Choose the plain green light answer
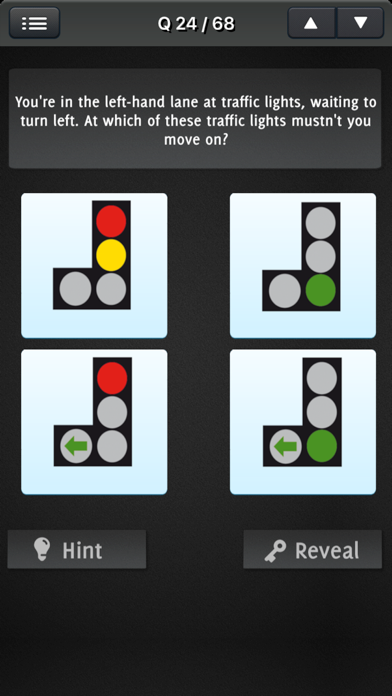This screenshot has height=696, width=392. click(303, 265)
